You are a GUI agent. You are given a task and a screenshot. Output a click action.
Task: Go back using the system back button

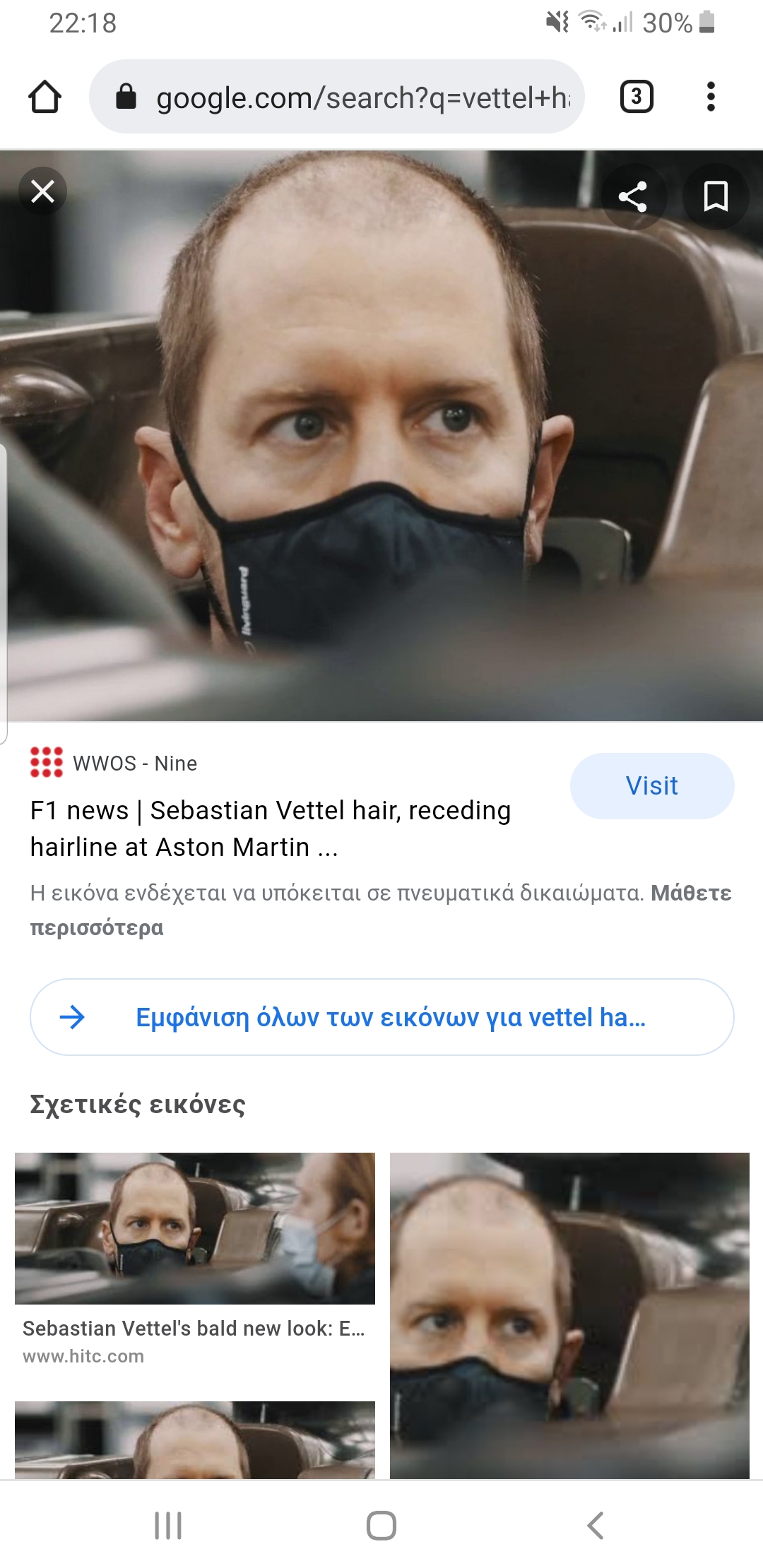pos(595,1526)
